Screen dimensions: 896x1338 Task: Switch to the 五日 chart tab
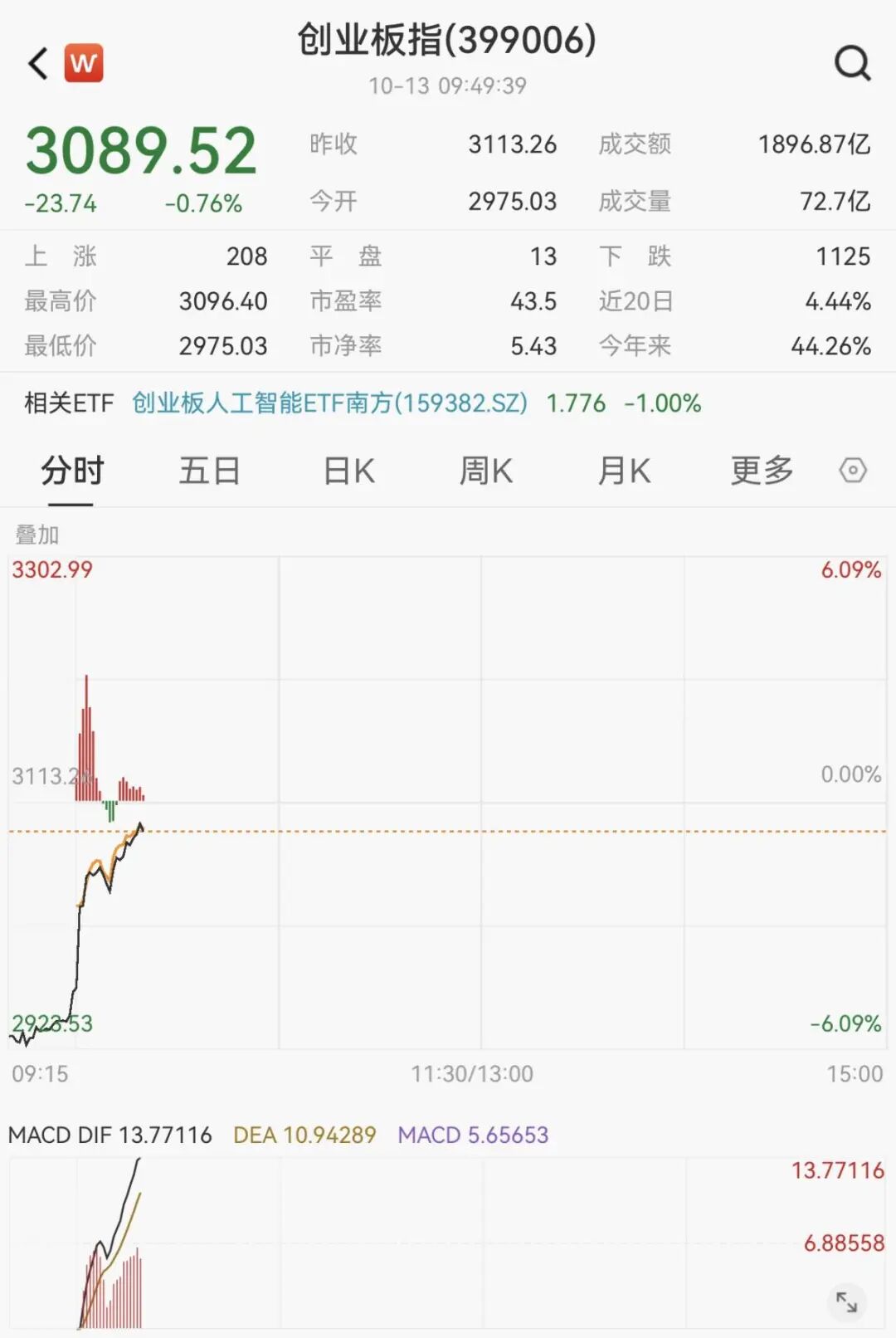click(209, 471)
